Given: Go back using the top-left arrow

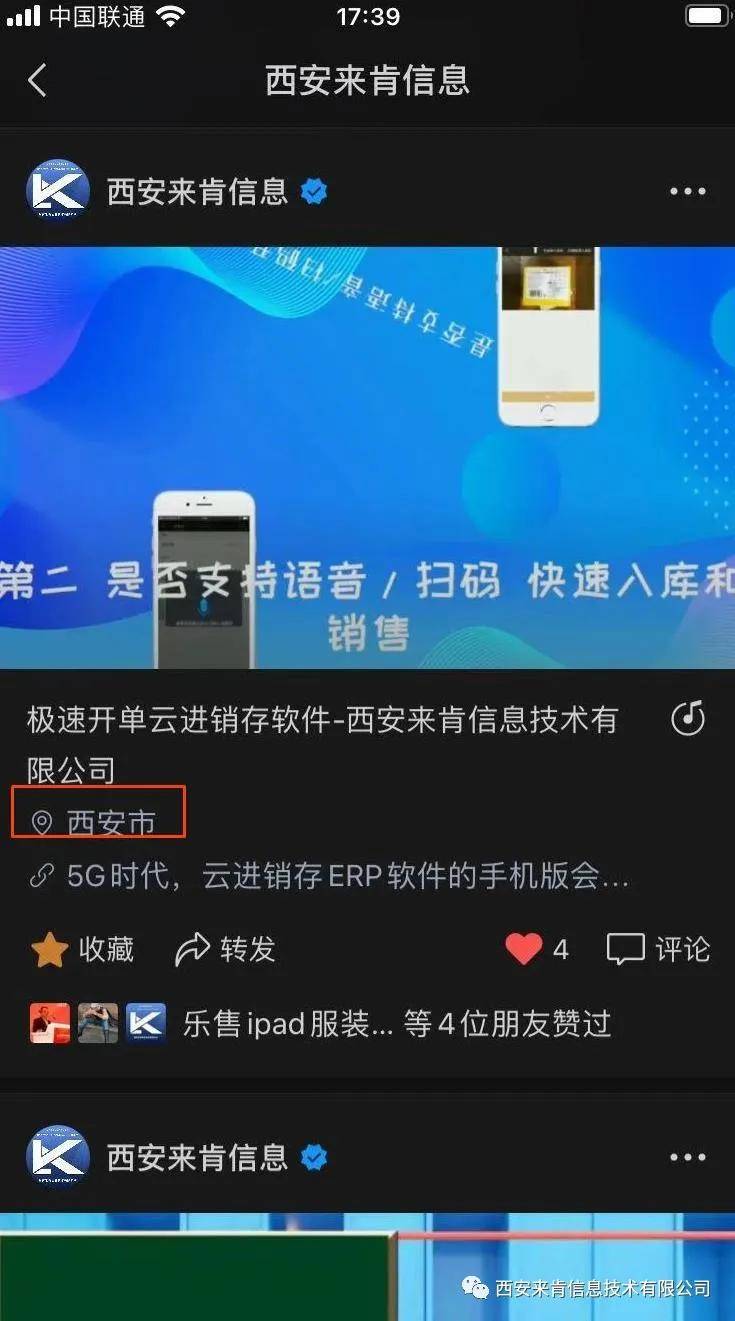Looking at the screenshot, I should click(37, 80).
